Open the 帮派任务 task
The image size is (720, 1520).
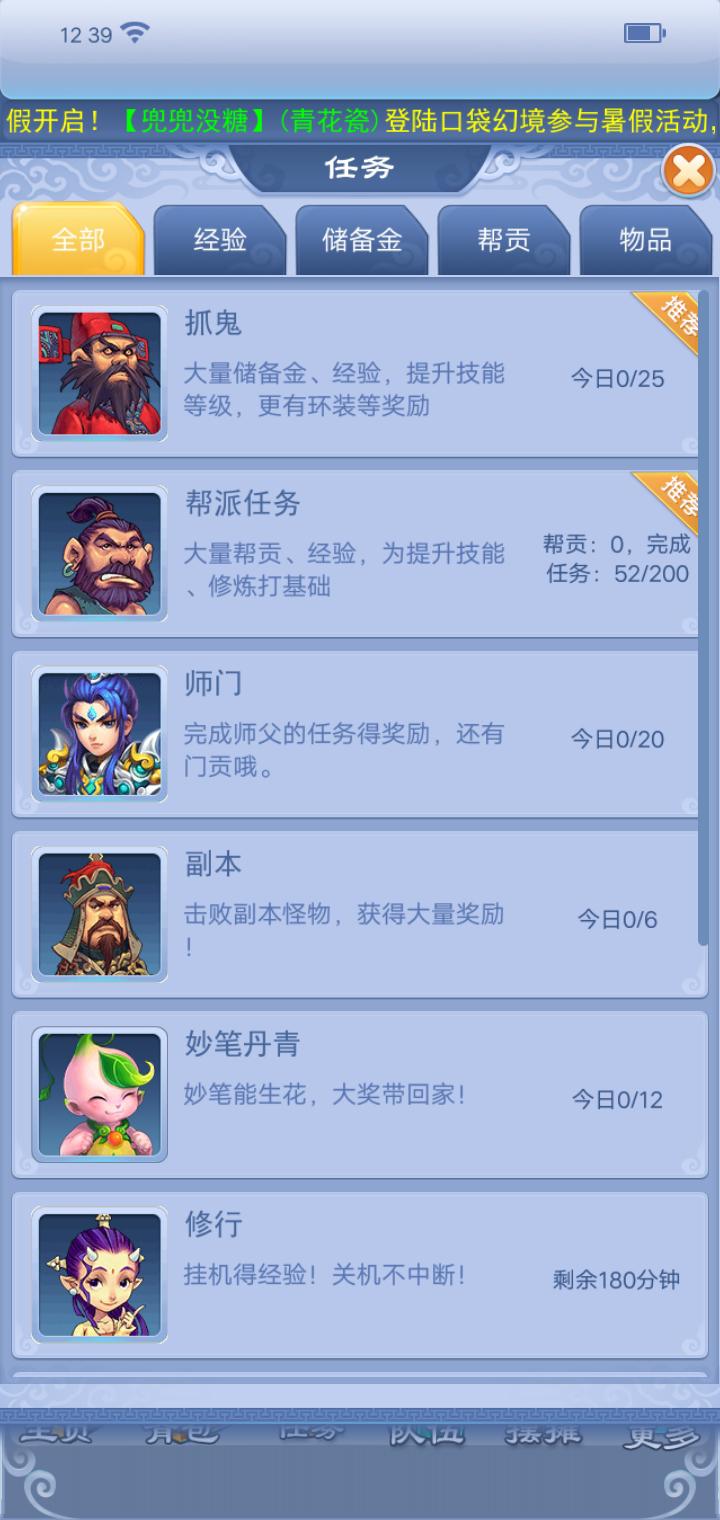(x=360, y=555)
